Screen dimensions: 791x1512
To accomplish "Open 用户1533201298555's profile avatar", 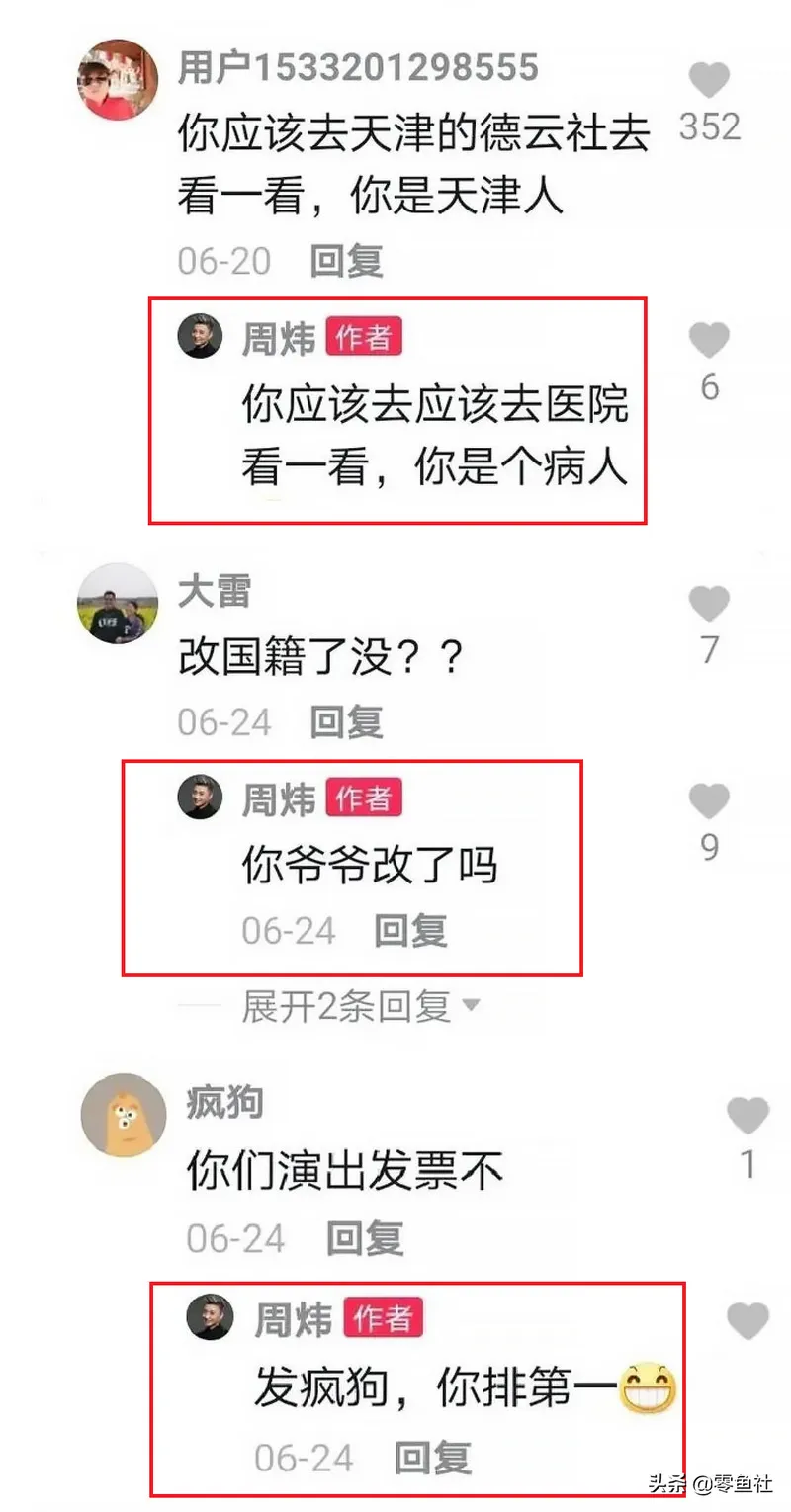I will tap(119, 81).
